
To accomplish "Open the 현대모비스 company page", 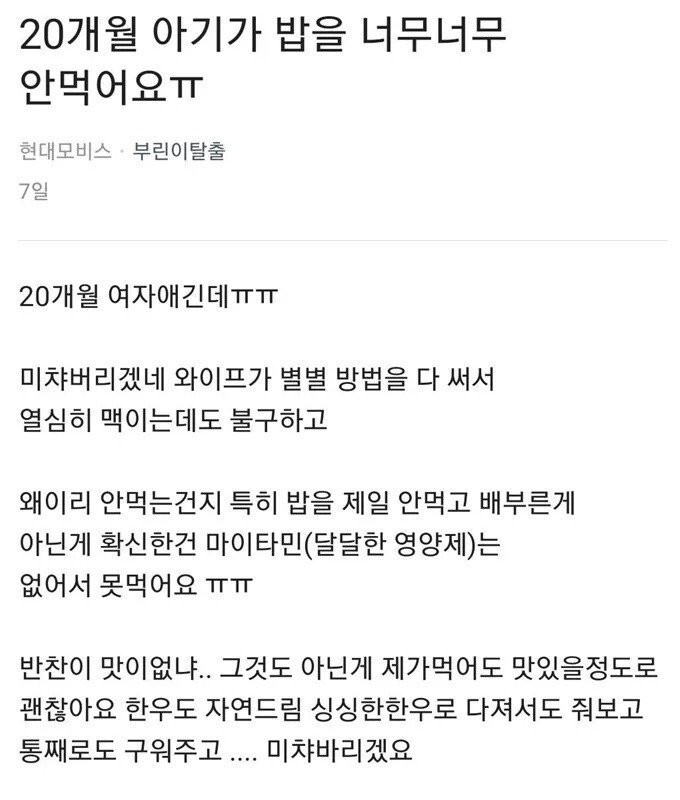I will click(65, 153).
